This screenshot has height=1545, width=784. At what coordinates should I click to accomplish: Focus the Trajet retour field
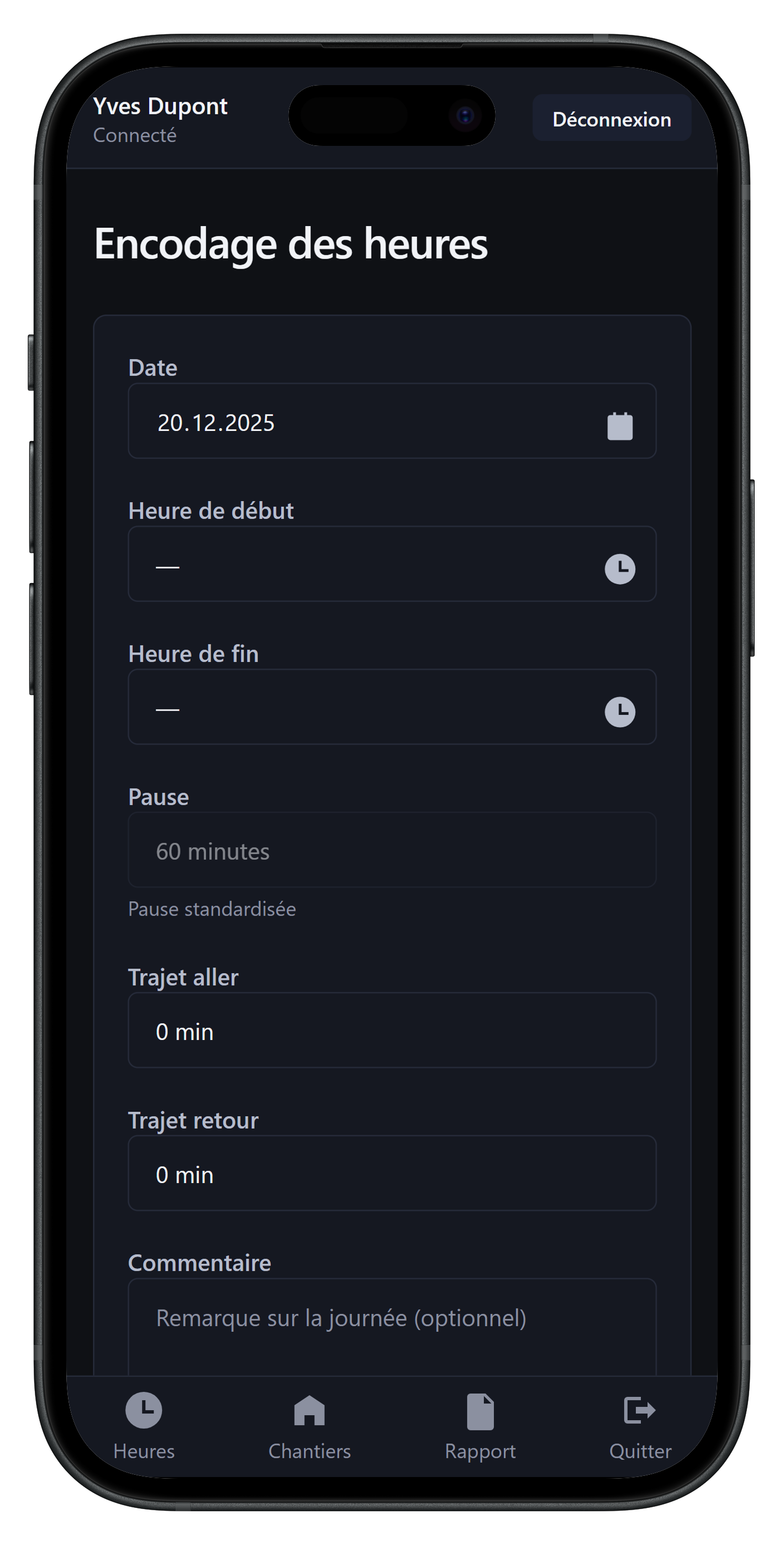pyautogui.click(x=391, y=1173)
